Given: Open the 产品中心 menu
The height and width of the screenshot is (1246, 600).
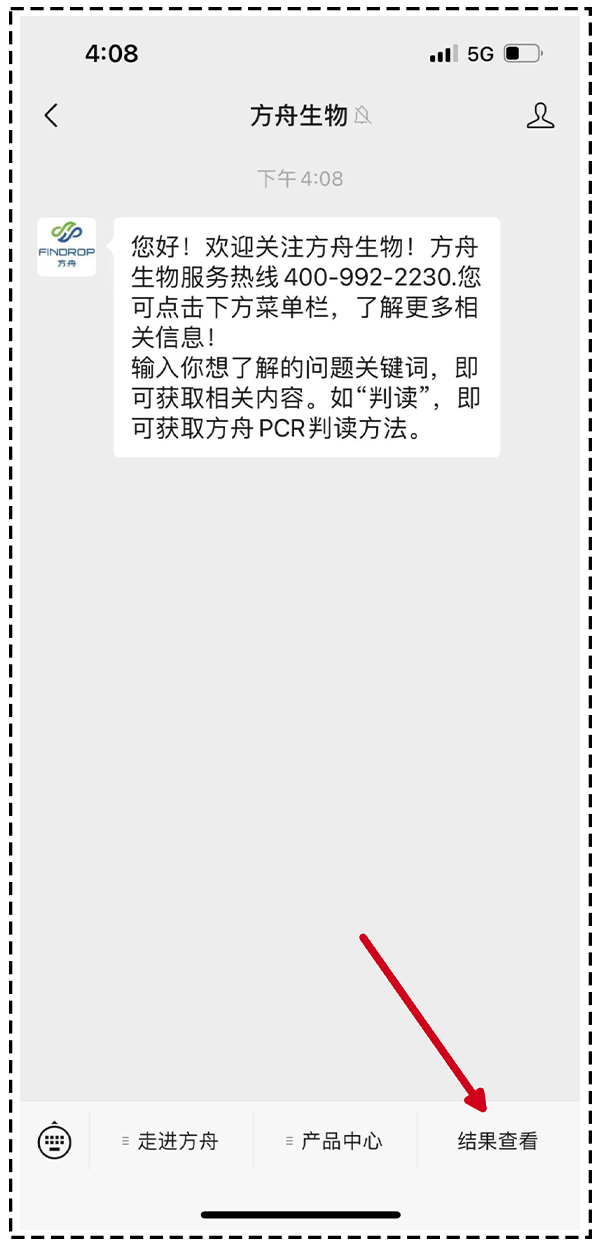Looking at the screenshot, I should [x=335, y=1141].
